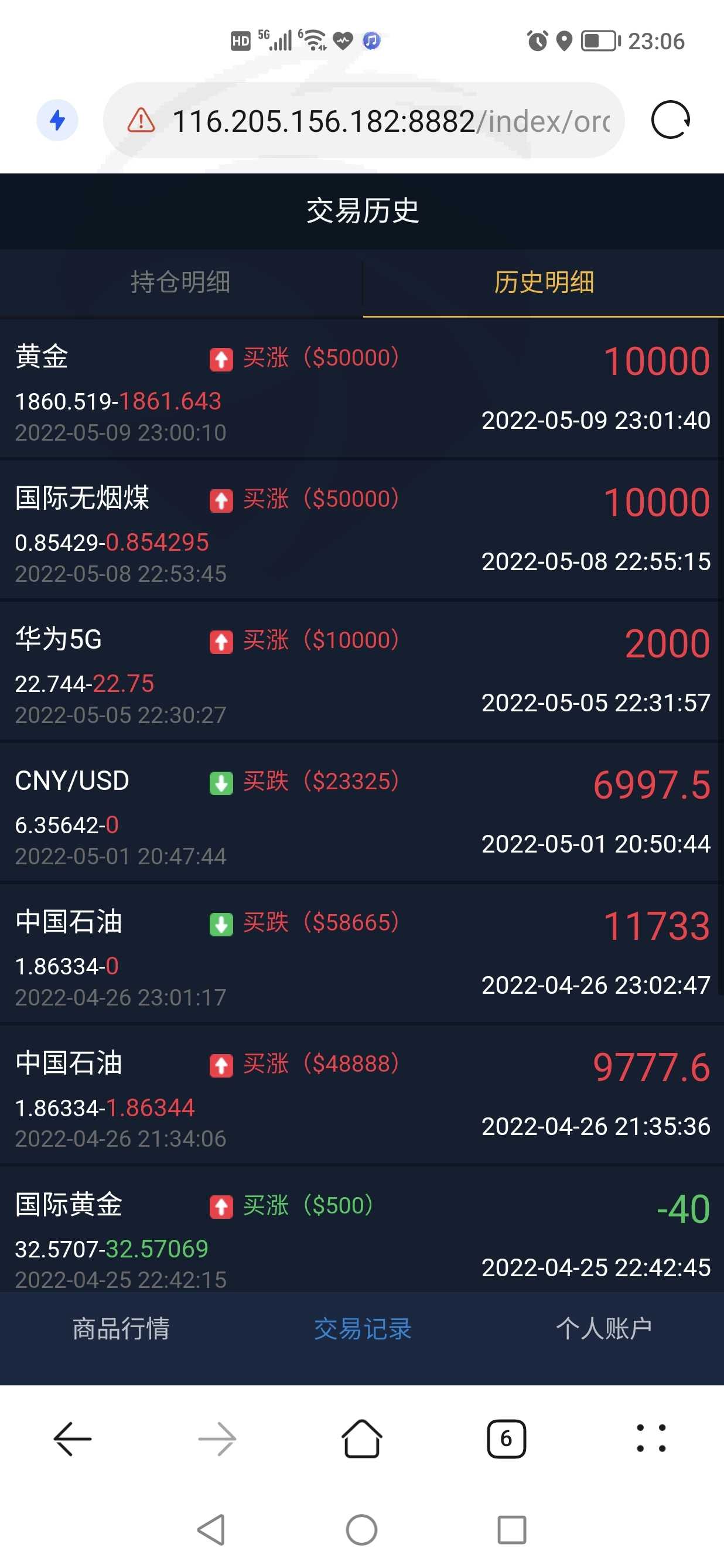The width and height of the screenshot is (724, 1568).
Task: Open the 商品行情 section
Action: coord(121,1329)
